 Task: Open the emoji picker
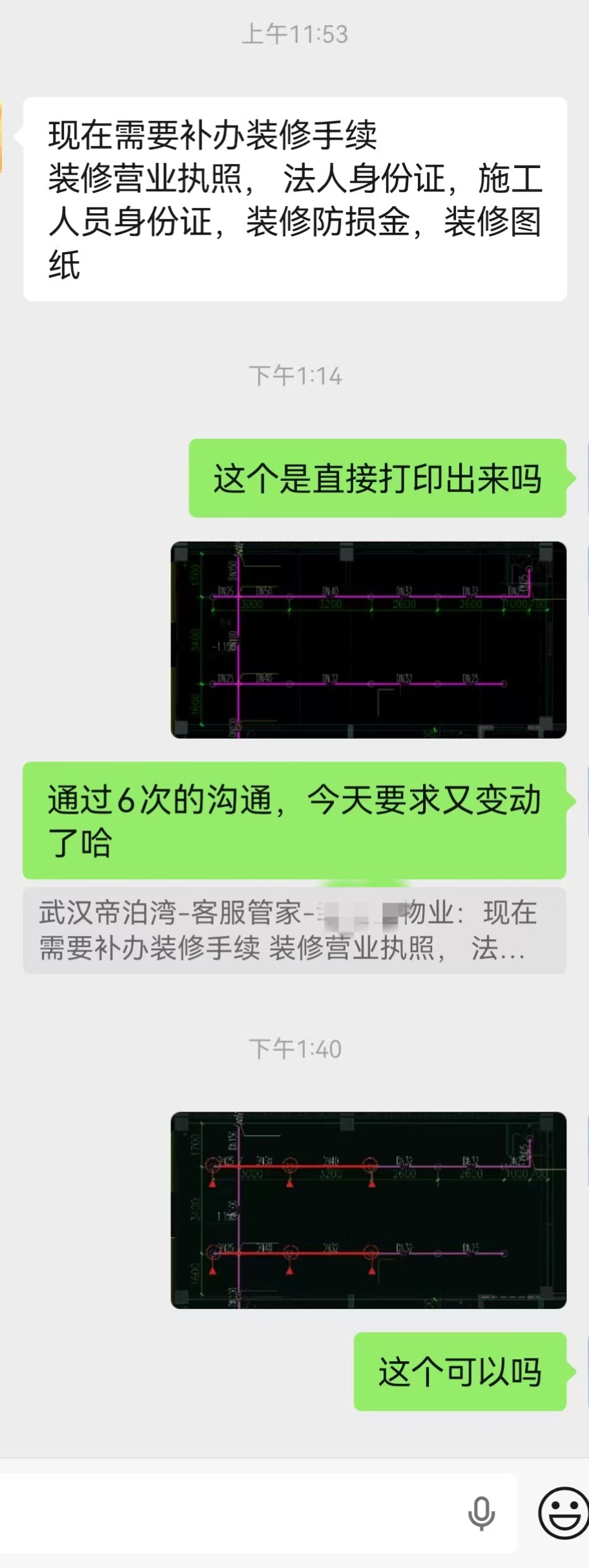tap(563, 1513)
